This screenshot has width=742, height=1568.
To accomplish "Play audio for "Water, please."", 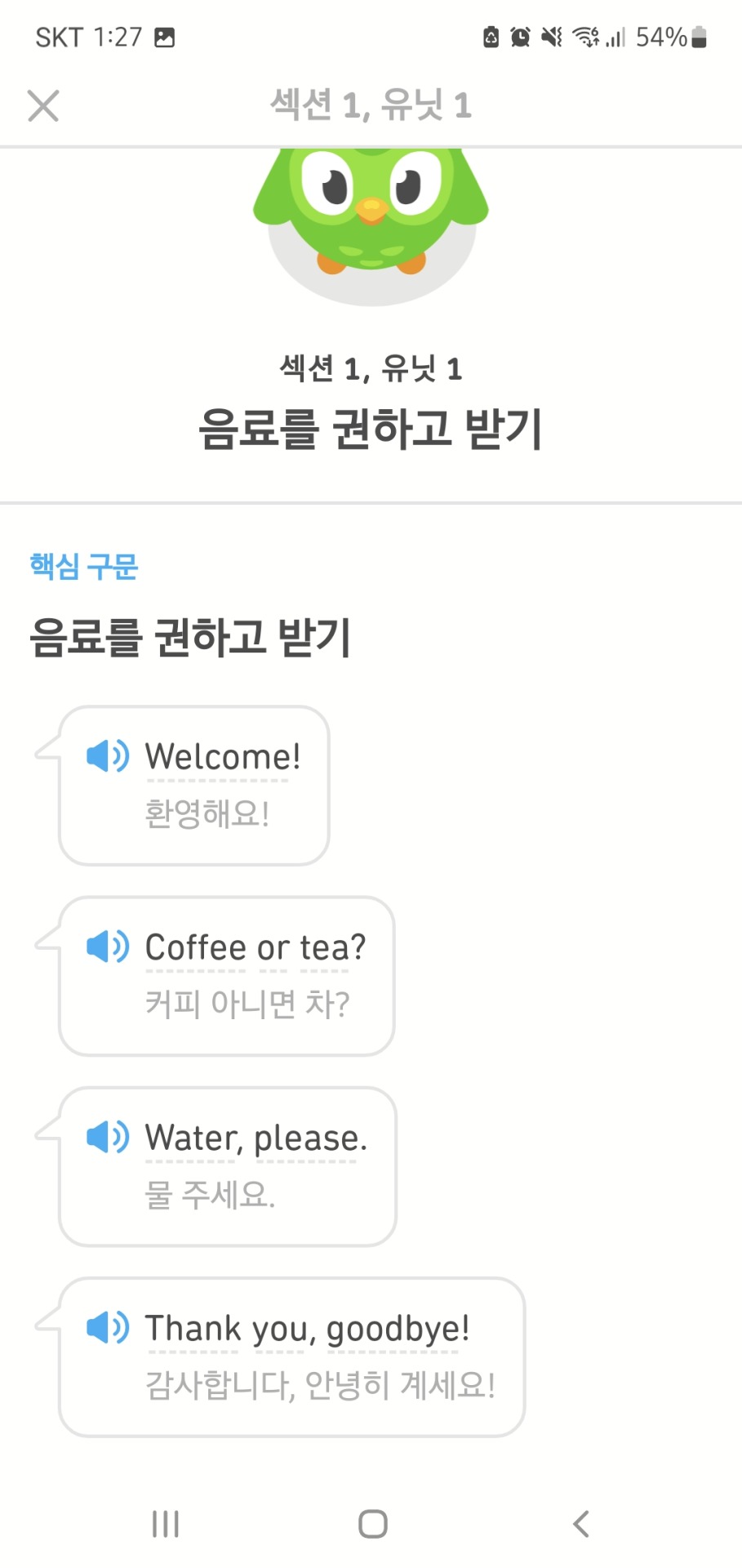I will pyautogui.click(x=108, y=1137).
